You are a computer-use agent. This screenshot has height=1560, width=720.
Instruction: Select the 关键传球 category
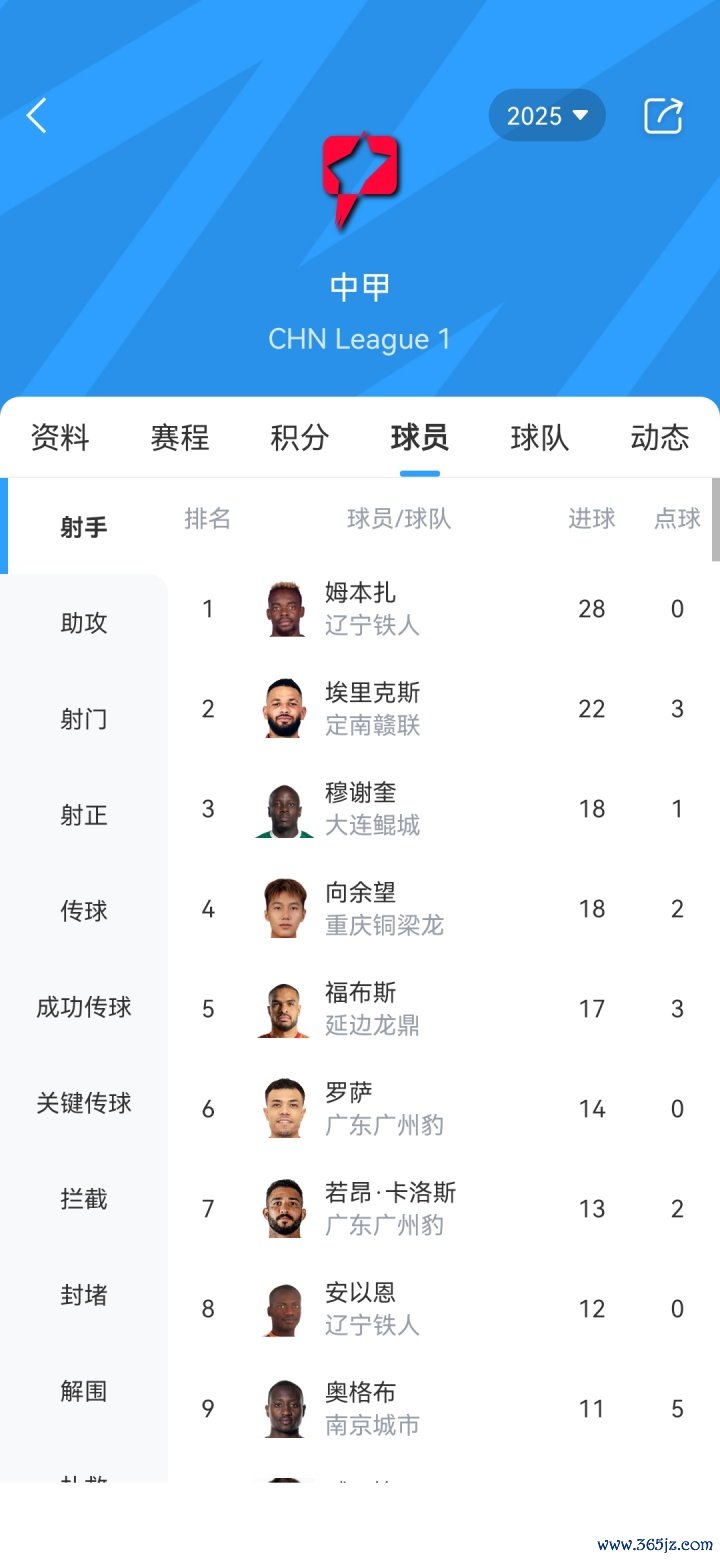(x=84, y=1103)
